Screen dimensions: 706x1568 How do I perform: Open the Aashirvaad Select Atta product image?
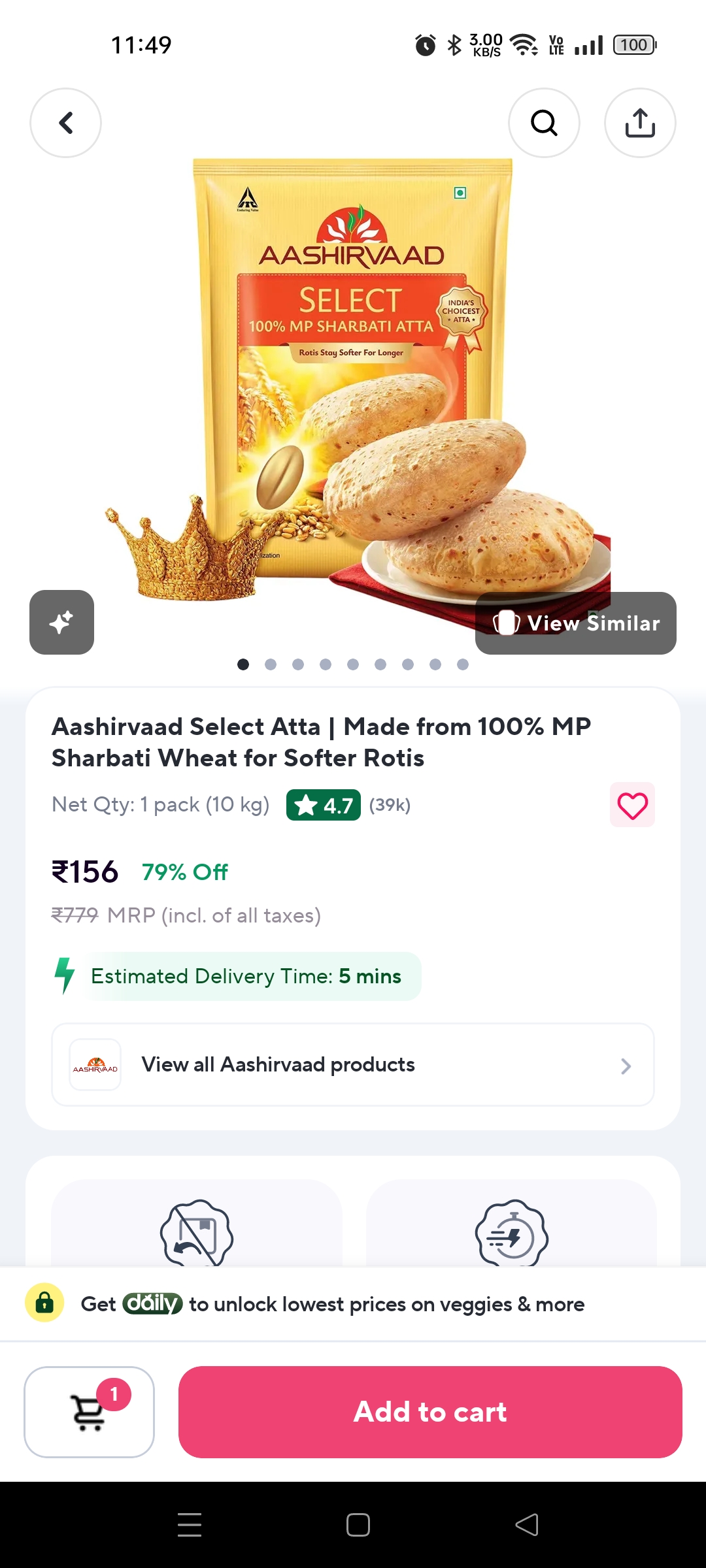[353, 379]
